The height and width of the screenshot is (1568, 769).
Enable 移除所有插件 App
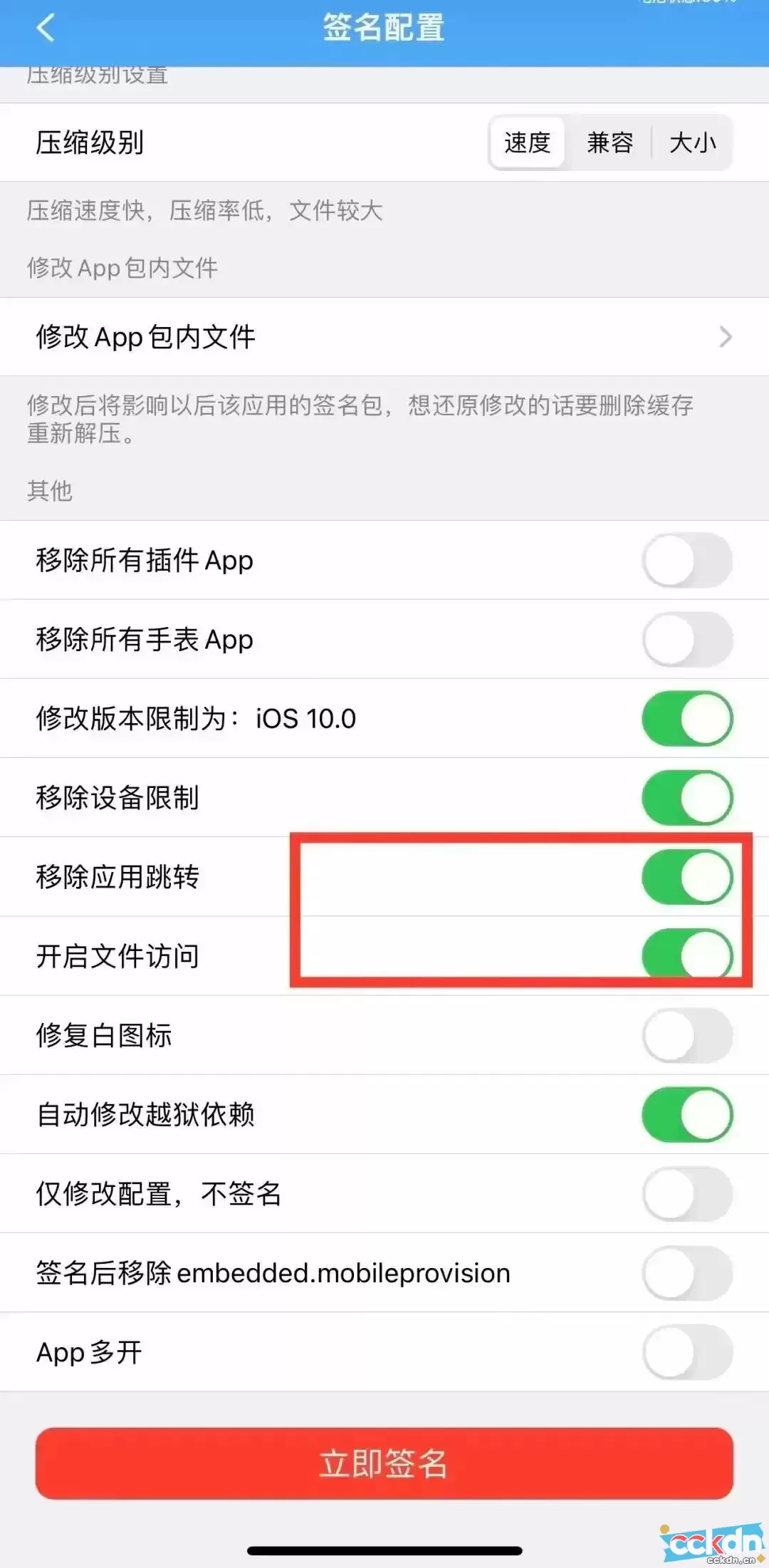tap(687, 561)
